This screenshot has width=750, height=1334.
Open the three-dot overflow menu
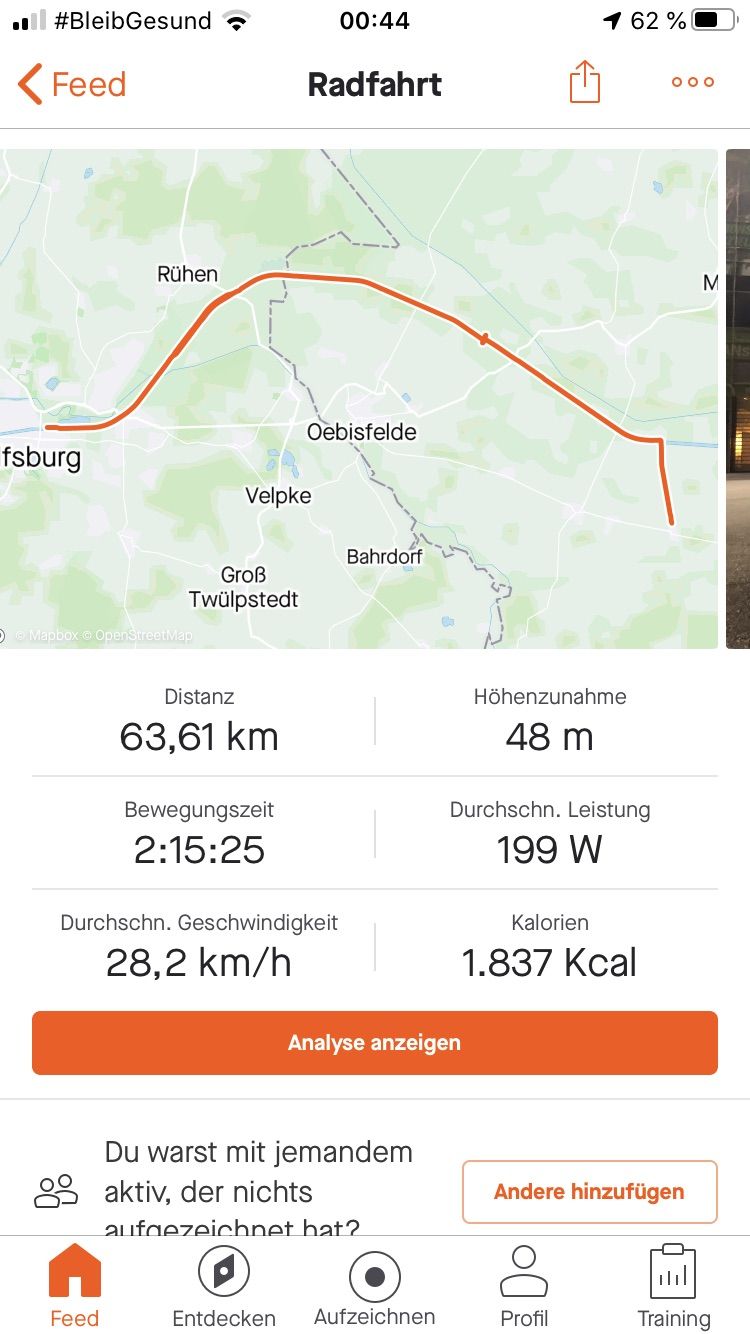click(x=693, y=83)
